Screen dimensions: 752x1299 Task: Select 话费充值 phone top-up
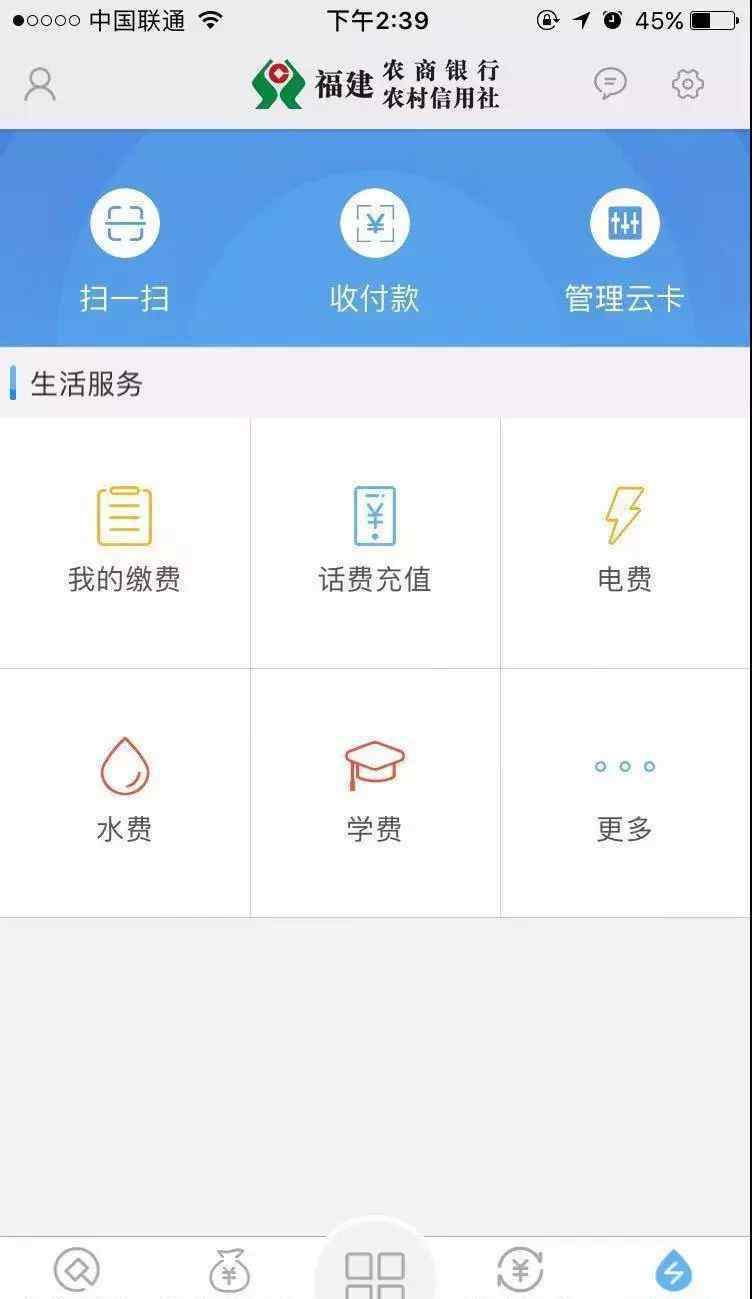(375, 541)
